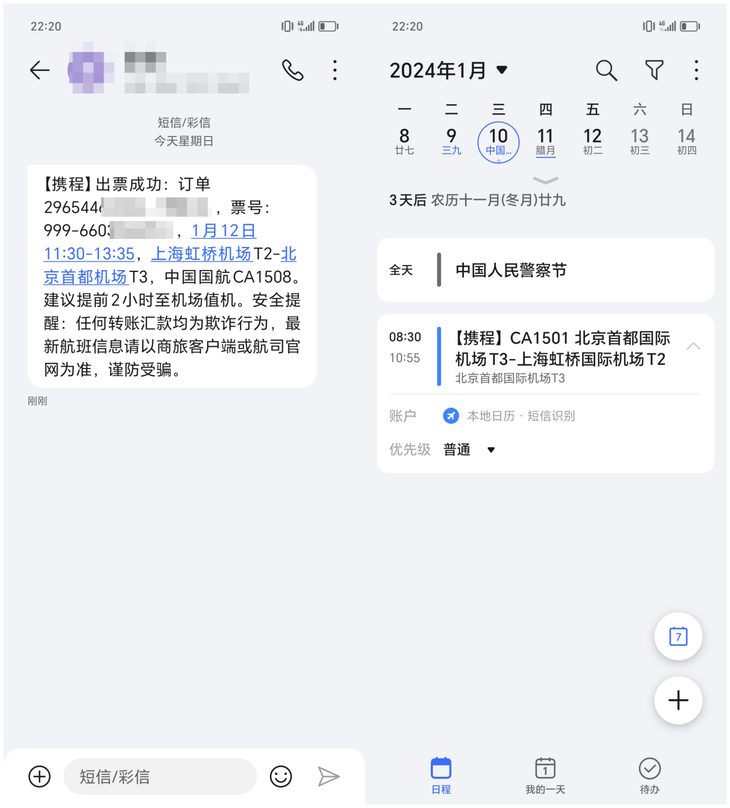Tap the 1月12日 11:30-13:35 date link

coord(222,231)
